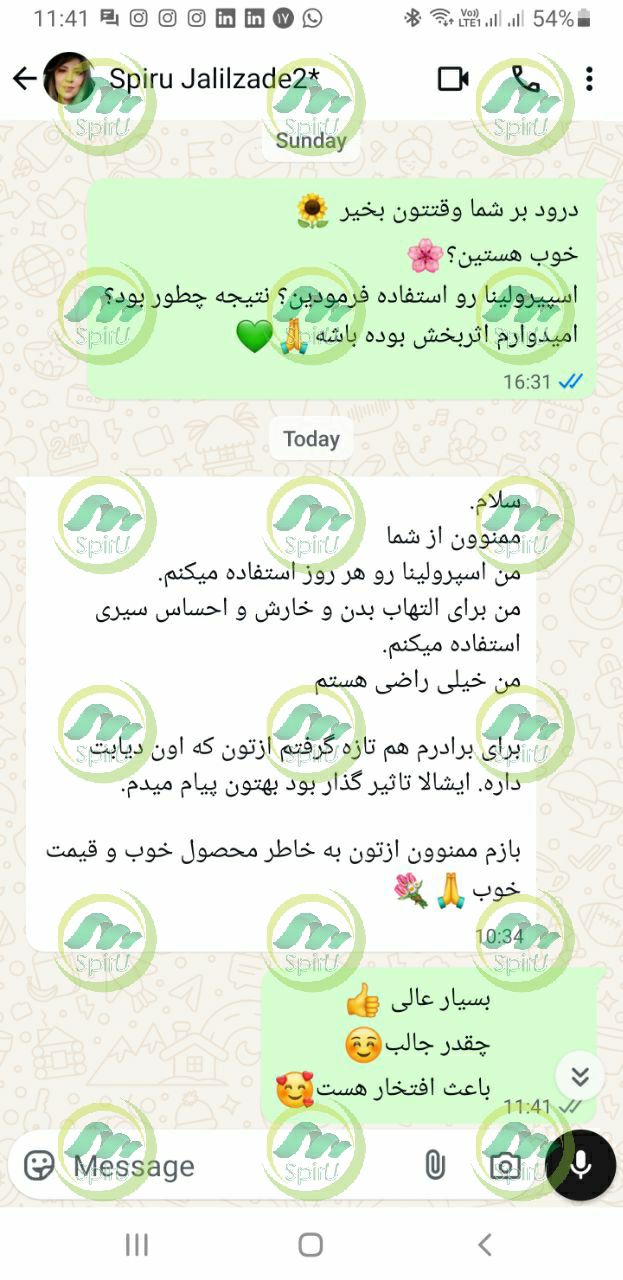Attach a file with the paperclip
Screen dimensions: 623x1280
[x=434, y=1165]
